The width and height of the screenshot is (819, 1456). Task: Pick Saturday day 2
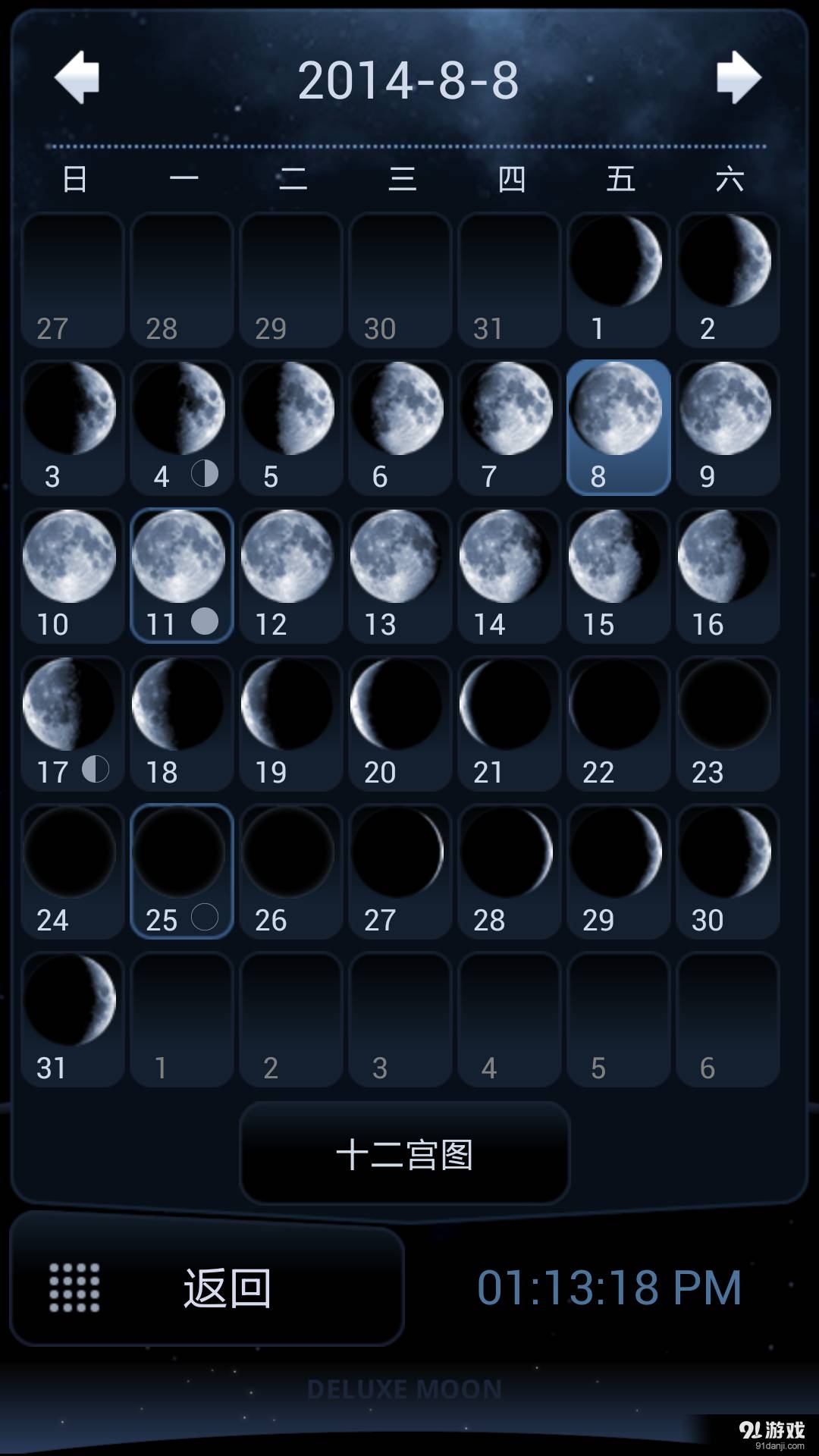coord(727,281)
